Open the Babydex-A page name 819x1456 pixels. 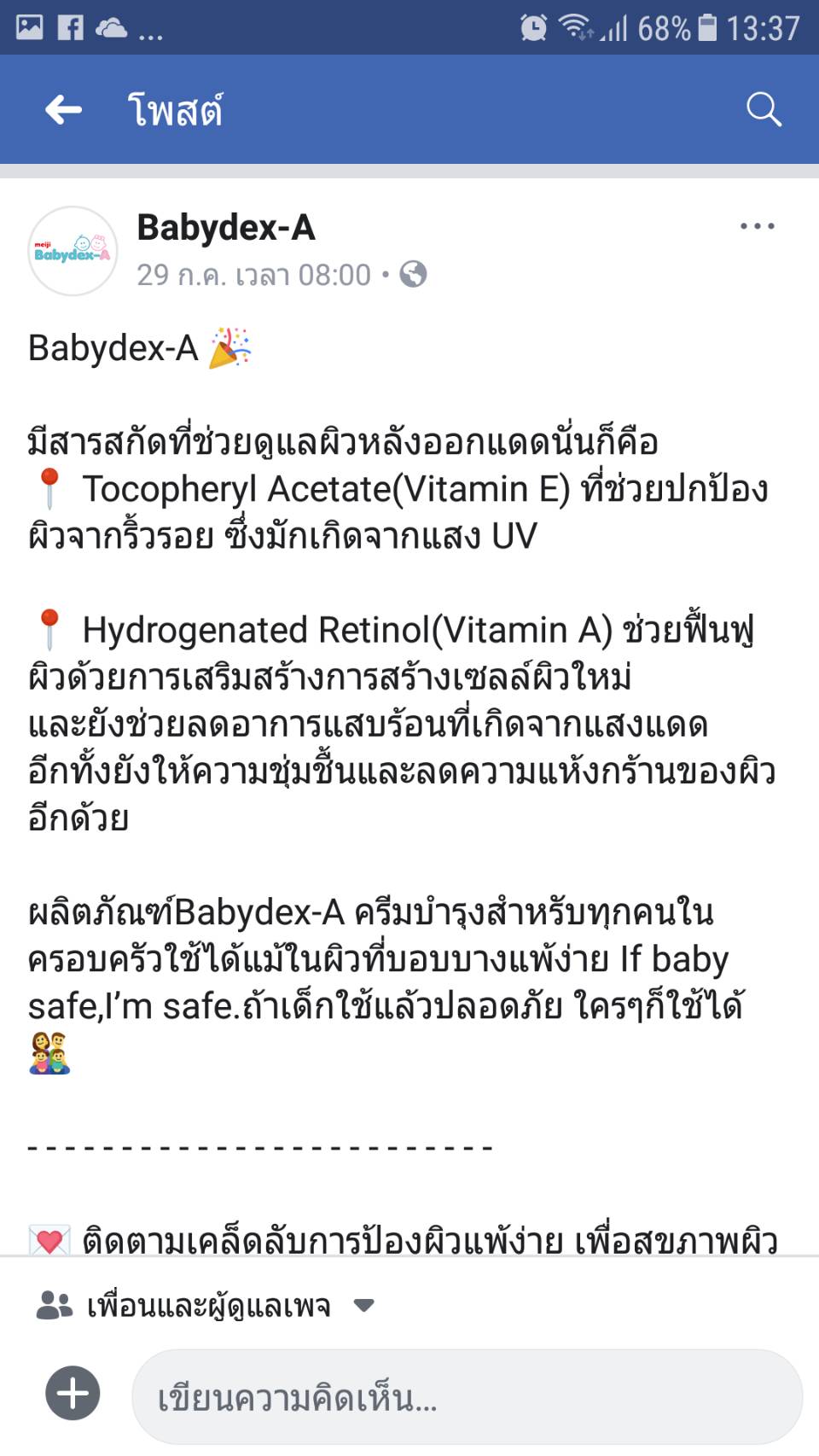click(x=226, y=228)
